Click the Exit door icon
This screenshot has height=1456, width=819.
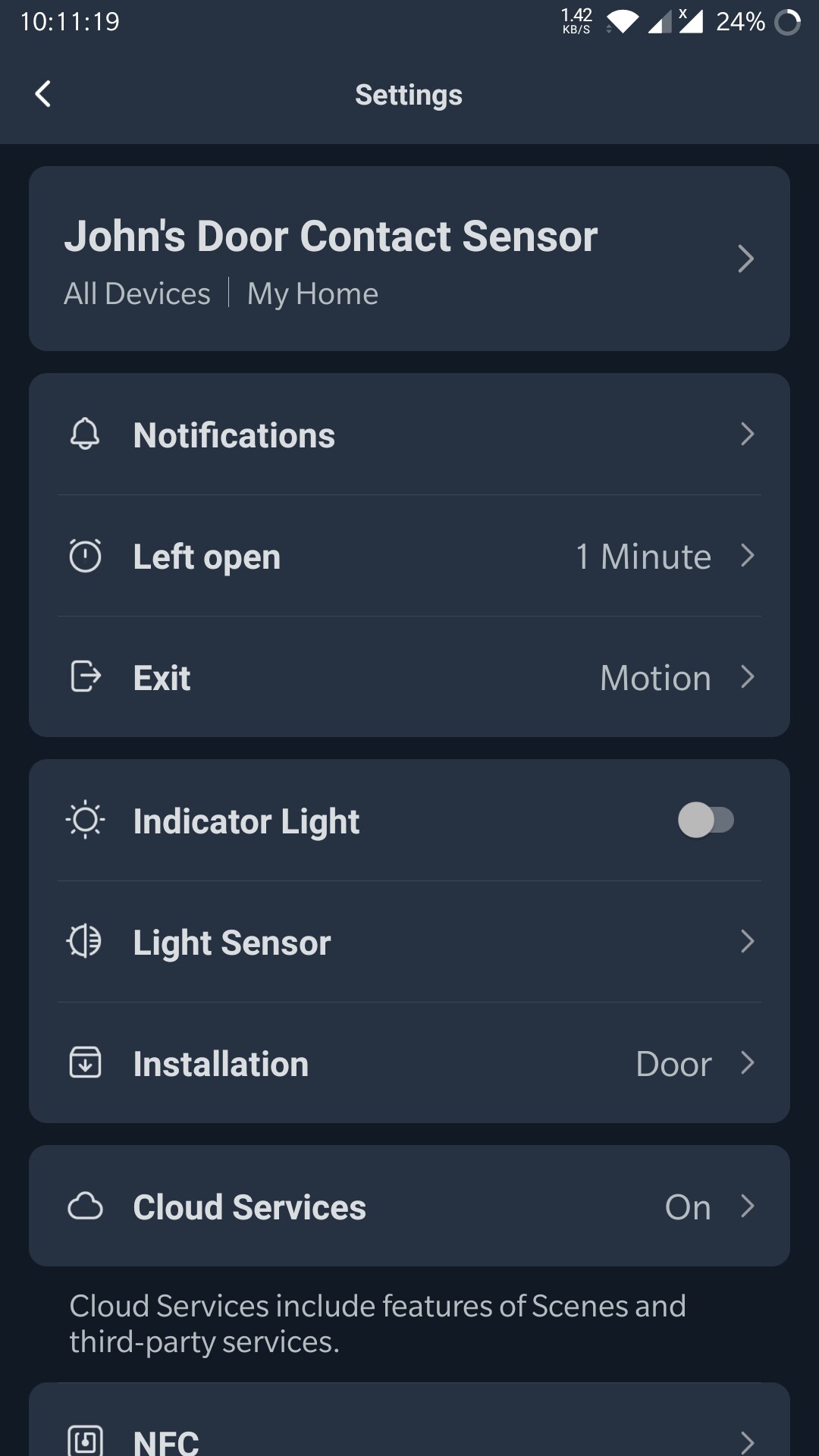[x=86, y=677]
